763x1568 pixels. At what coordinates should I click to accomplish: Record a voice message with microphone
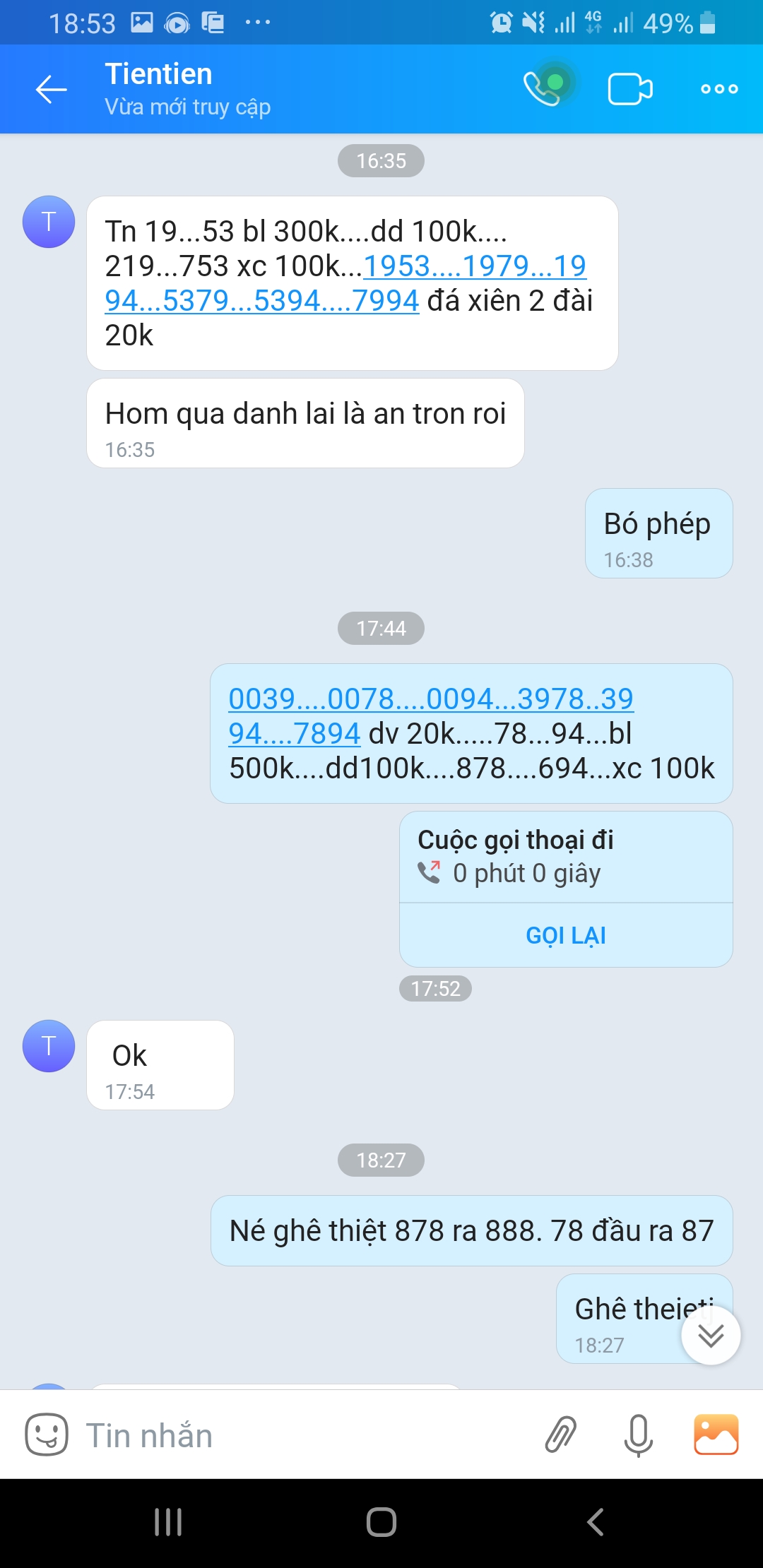click(x=638, y=1435)
